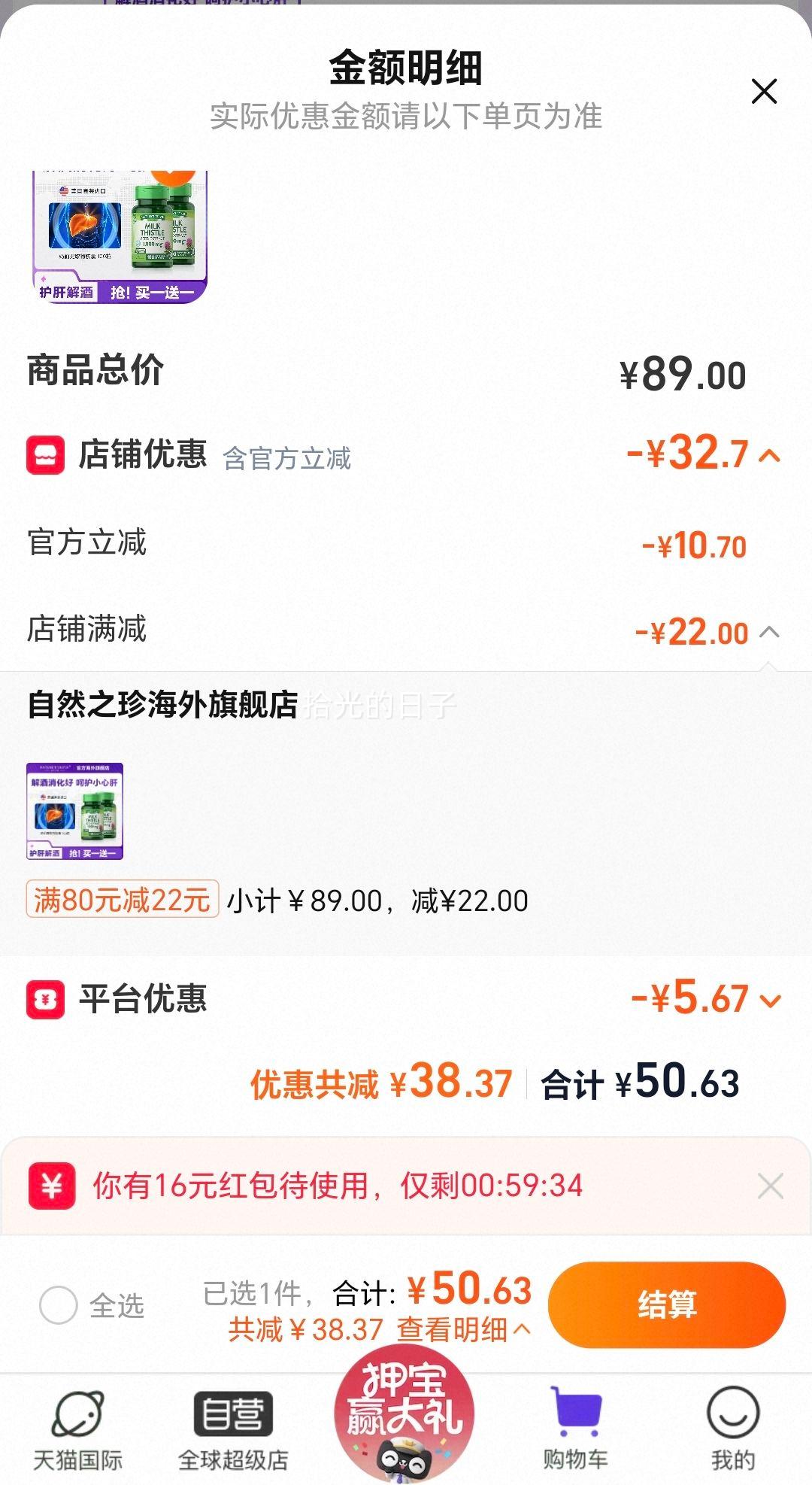
Task: Expand the 平台优惠 discount details
Action: tap(768, 1000)
